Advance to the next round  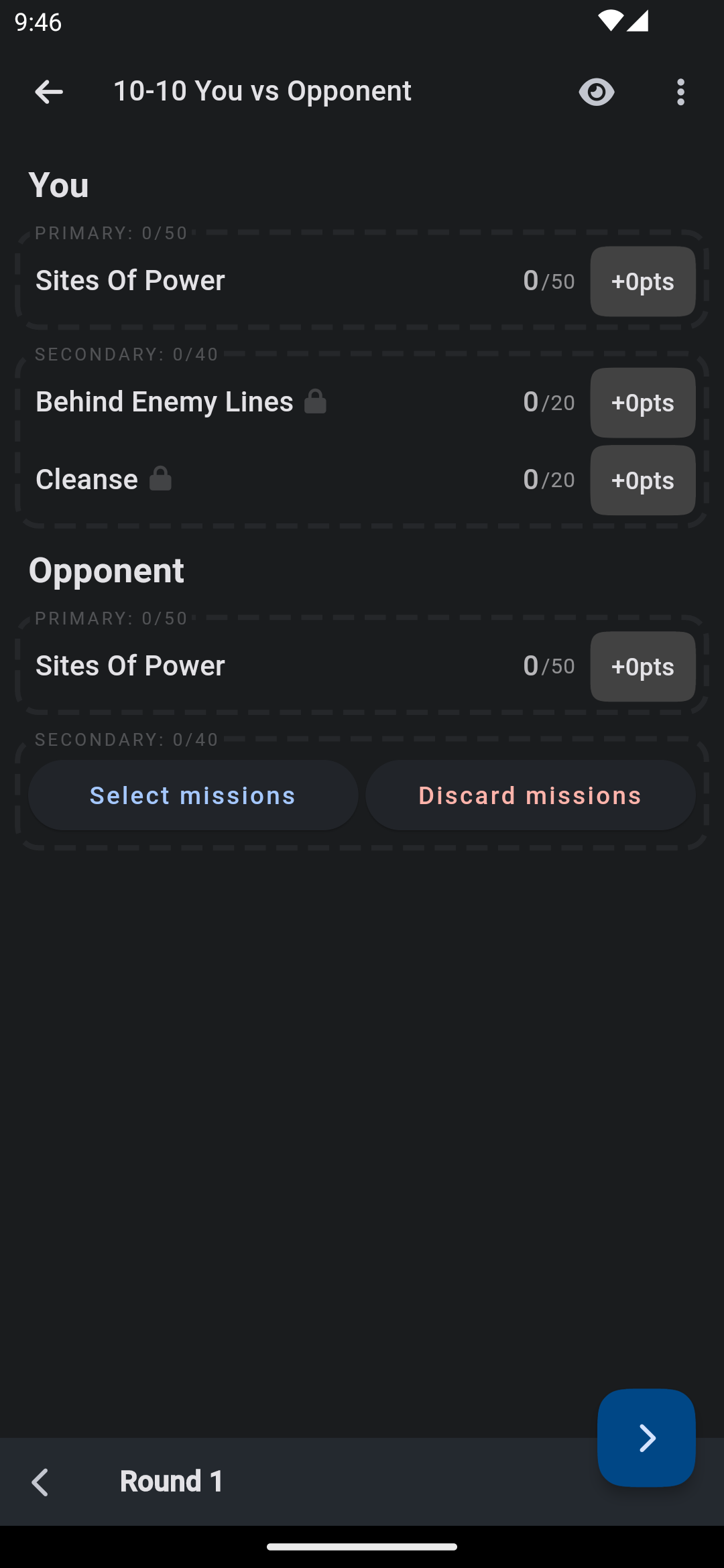646,1437
